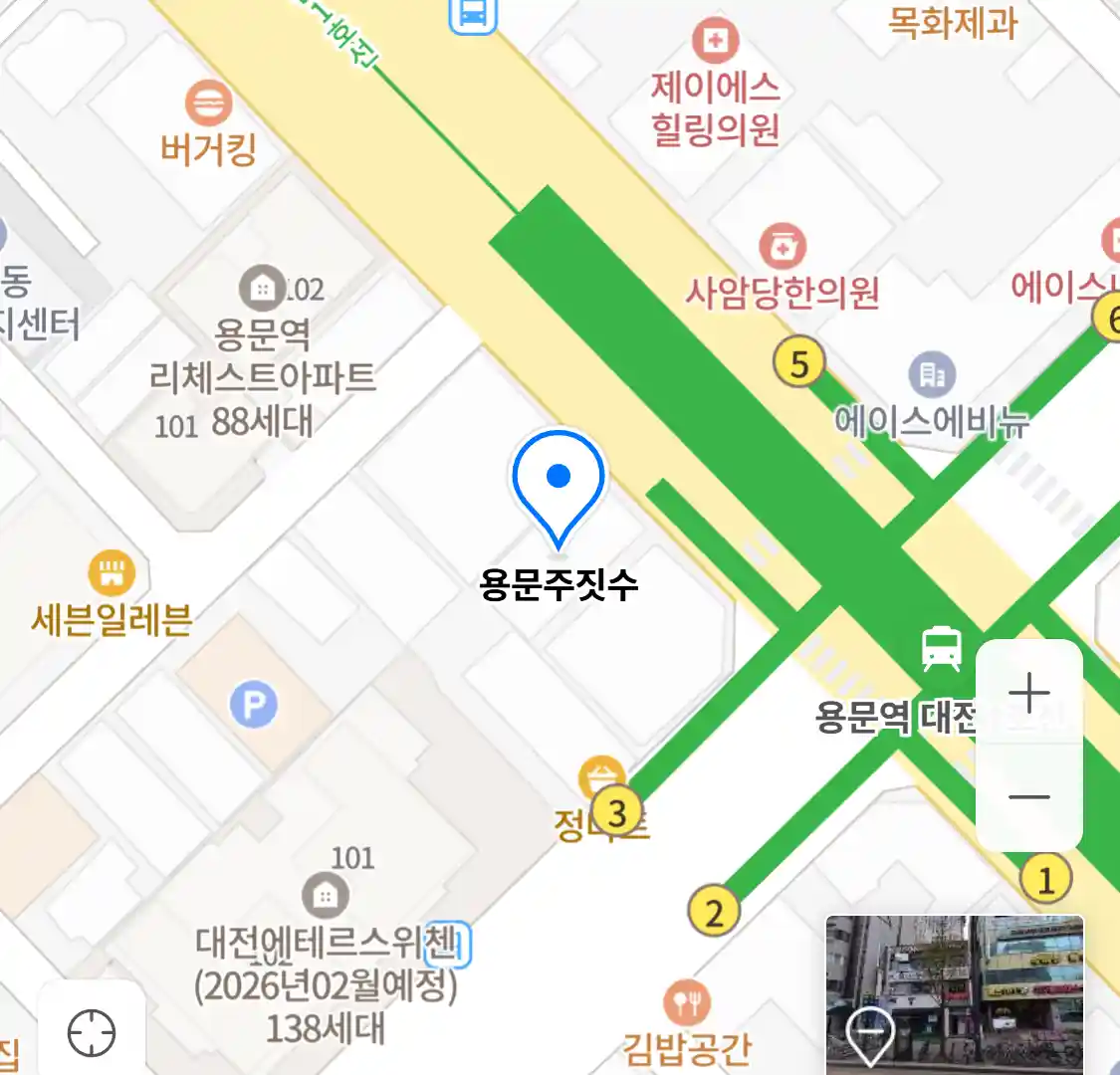
Task: Center map on my current location
Action: tap(92, 1033)
